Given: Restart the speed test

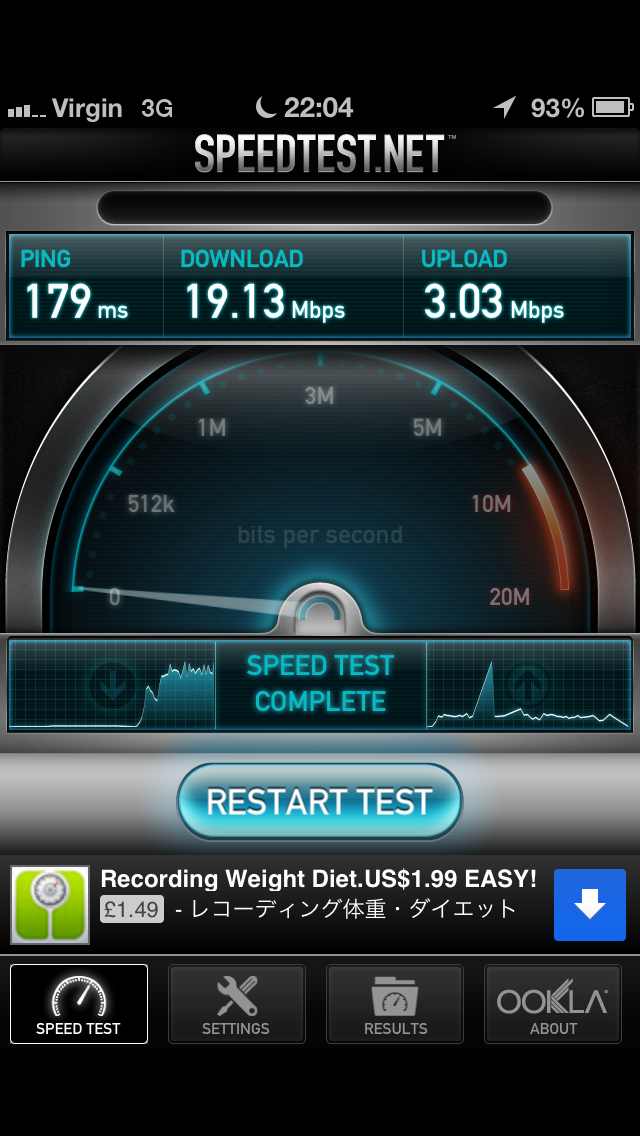Looking at the screenshot, I should click(319, 801).
